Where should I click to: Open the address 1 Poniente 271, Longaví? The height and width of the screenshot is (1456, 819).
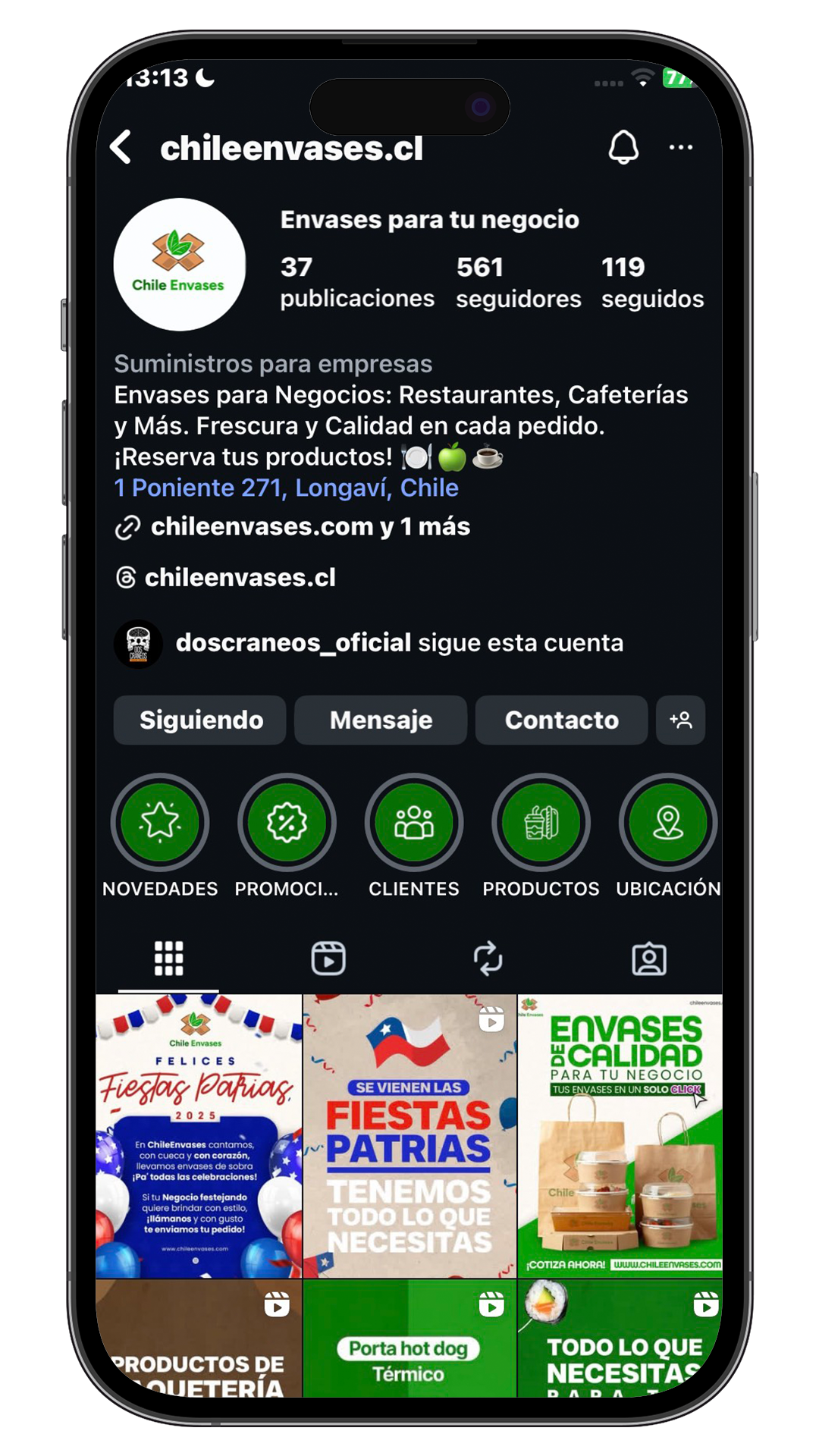click(286, 488)
